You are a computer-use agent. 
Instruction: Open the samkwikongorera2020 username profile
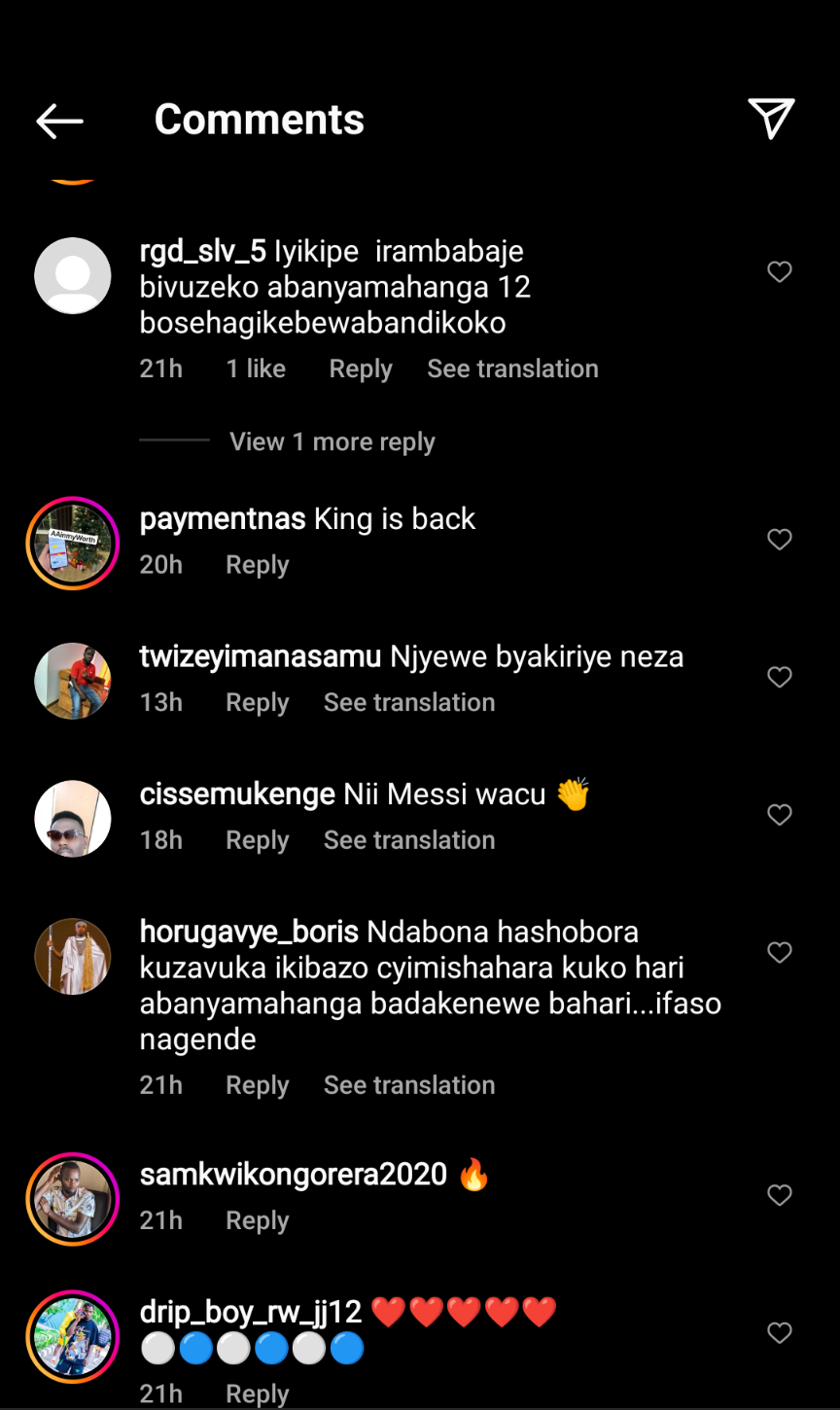(293, 1175)
